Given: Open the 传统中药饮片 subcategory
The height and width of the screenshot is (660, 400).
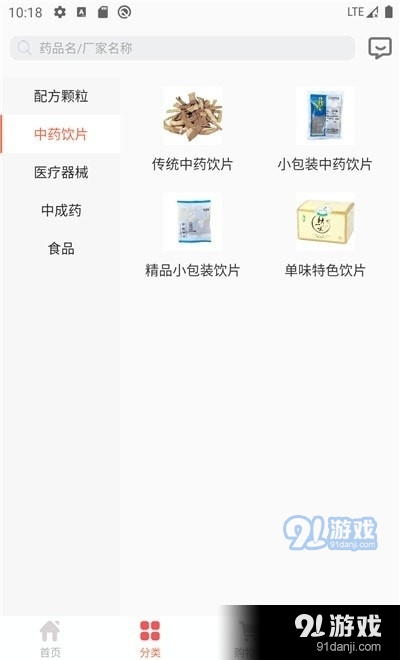Looking at the screenshot, I should pyautogui.click(x=192, y=130).
